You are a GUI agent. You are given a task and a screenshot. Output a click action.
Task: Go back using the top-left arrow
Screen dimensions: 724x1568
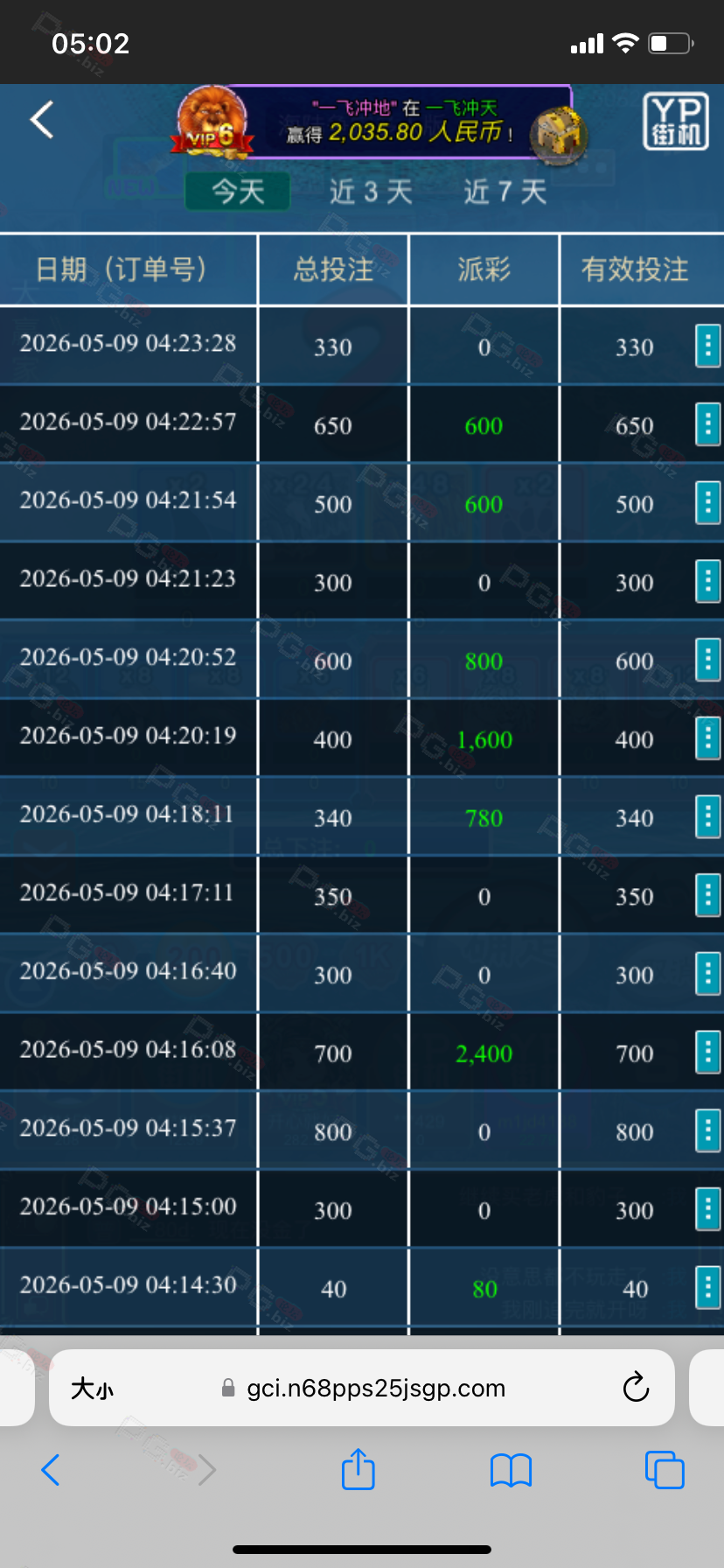click(42, 120)
